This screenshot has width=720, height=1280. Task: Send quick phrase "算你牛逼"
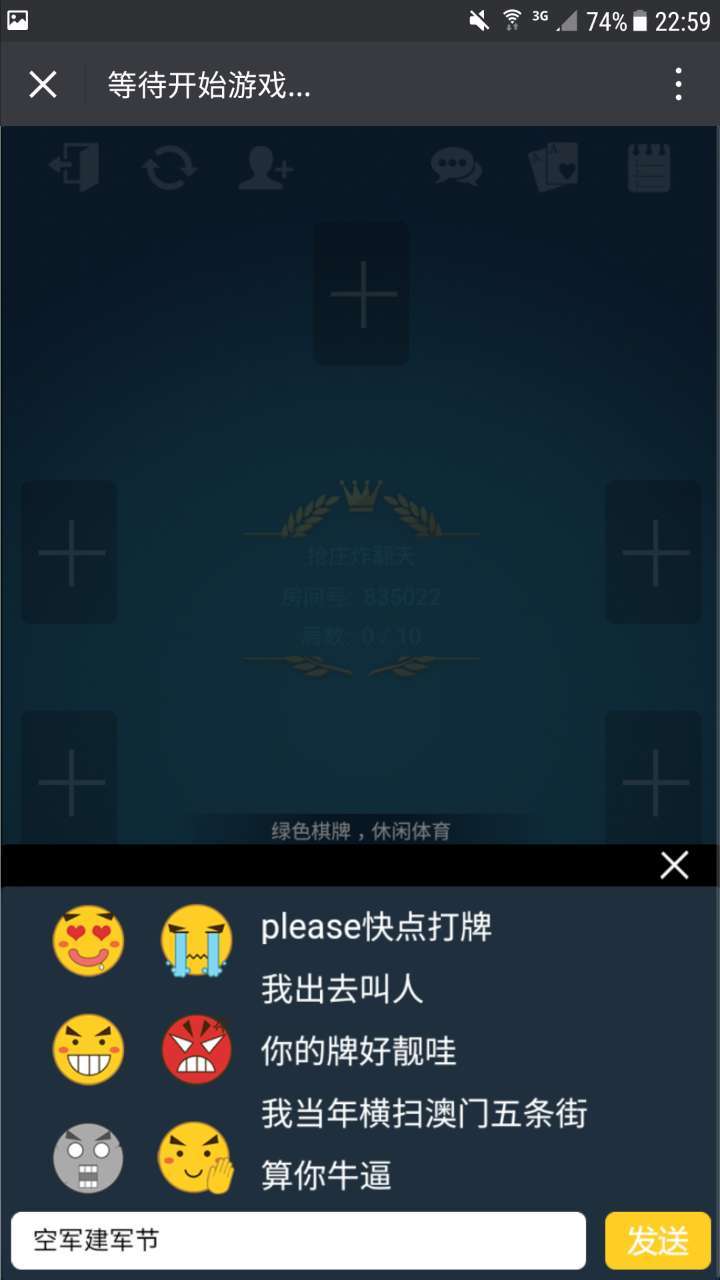coord(326,1174)
